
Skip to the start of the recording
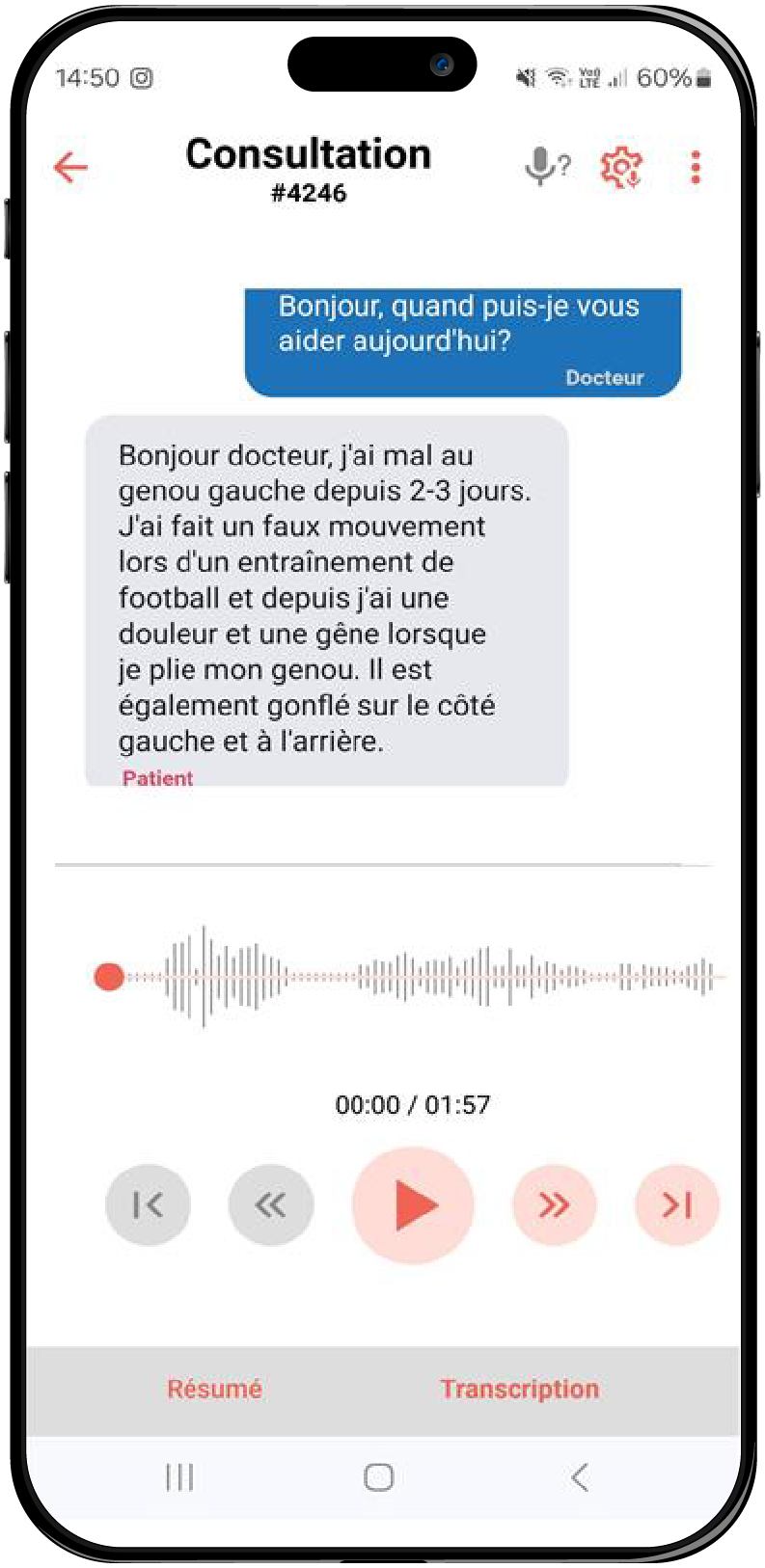148,1205
